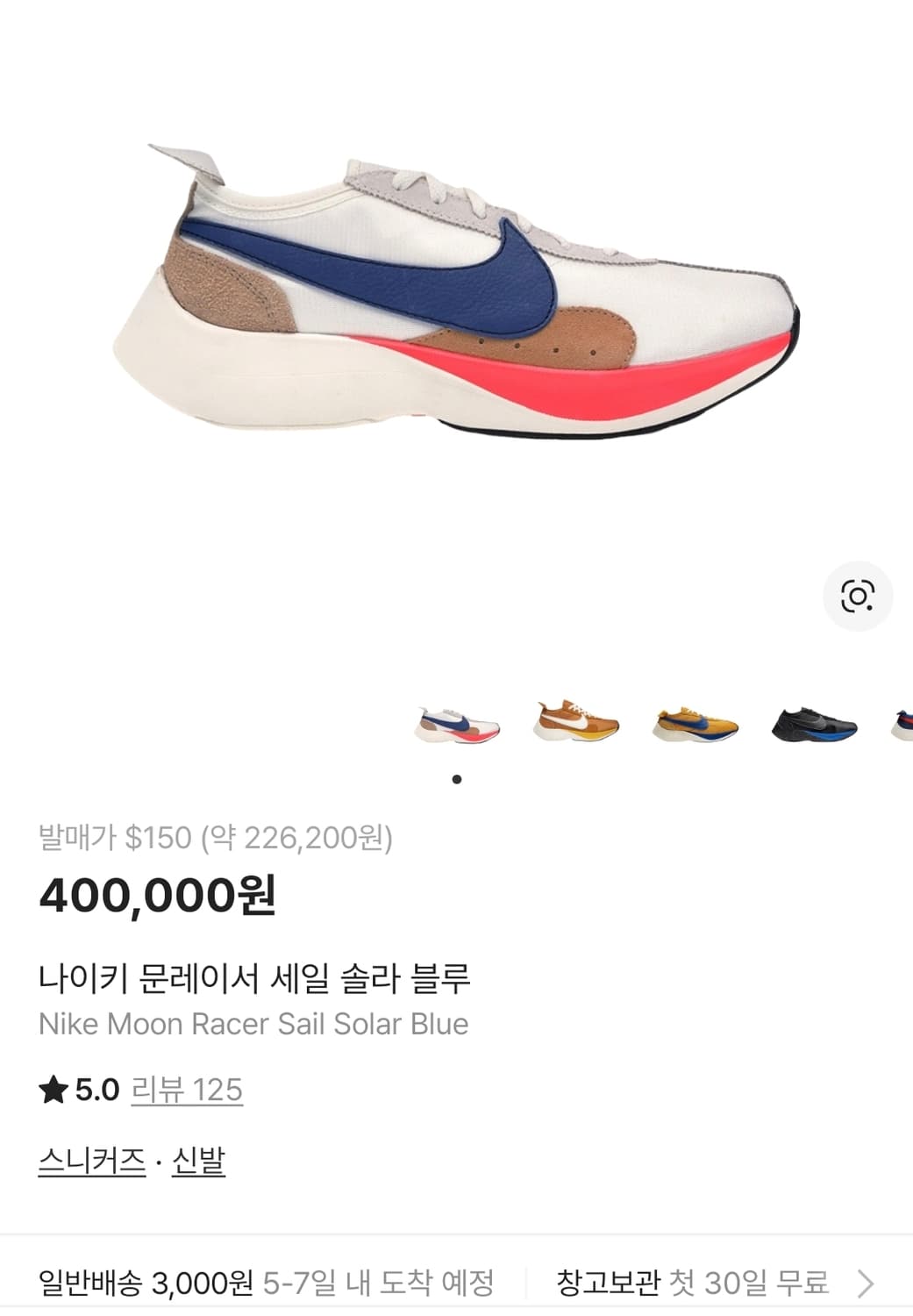Tap the star rating icon next to 5.0
913x1316 pixels.
point(53,1091)
